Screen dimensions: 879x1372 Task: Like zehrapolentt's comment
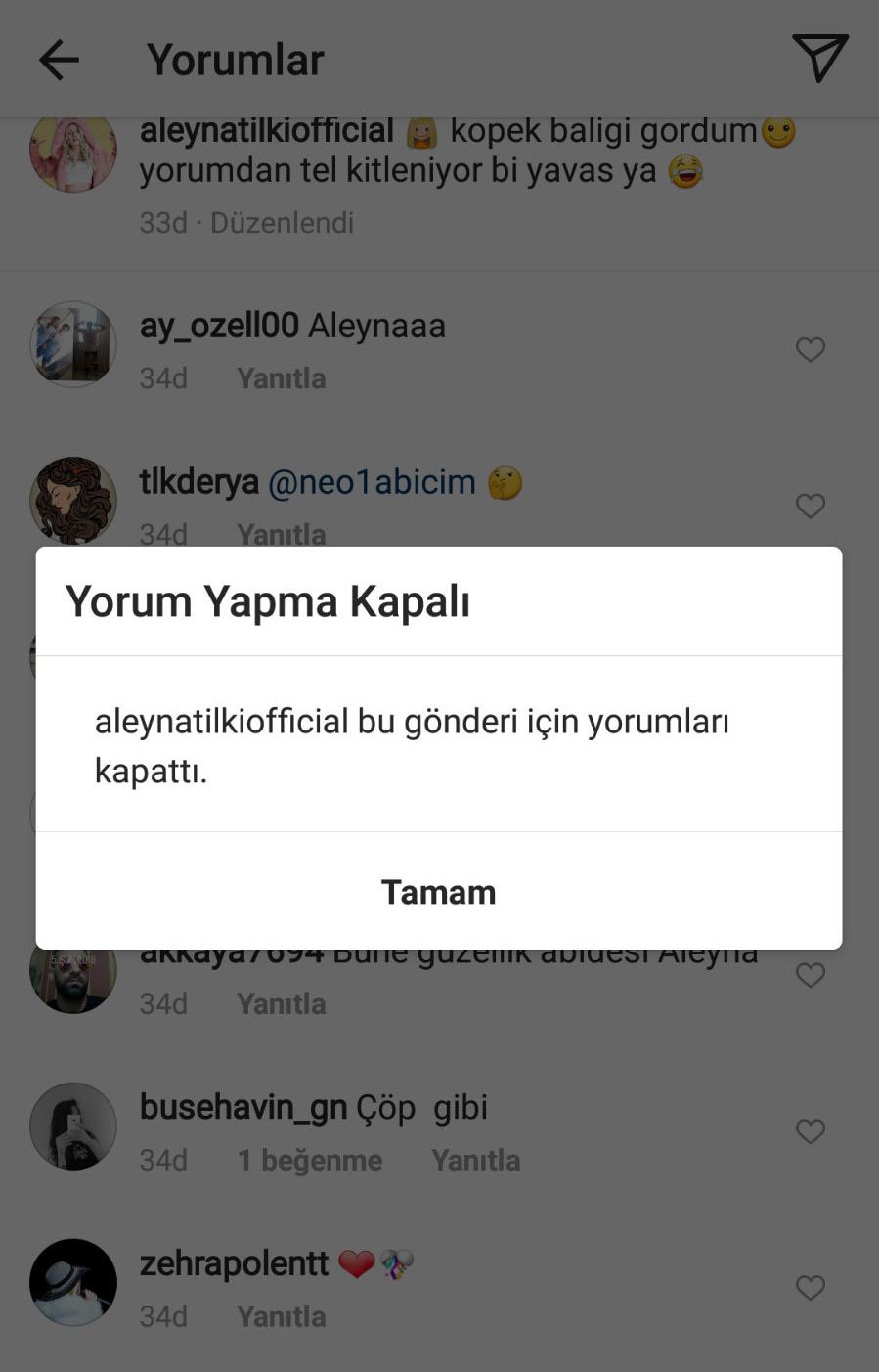(810, 1288)
